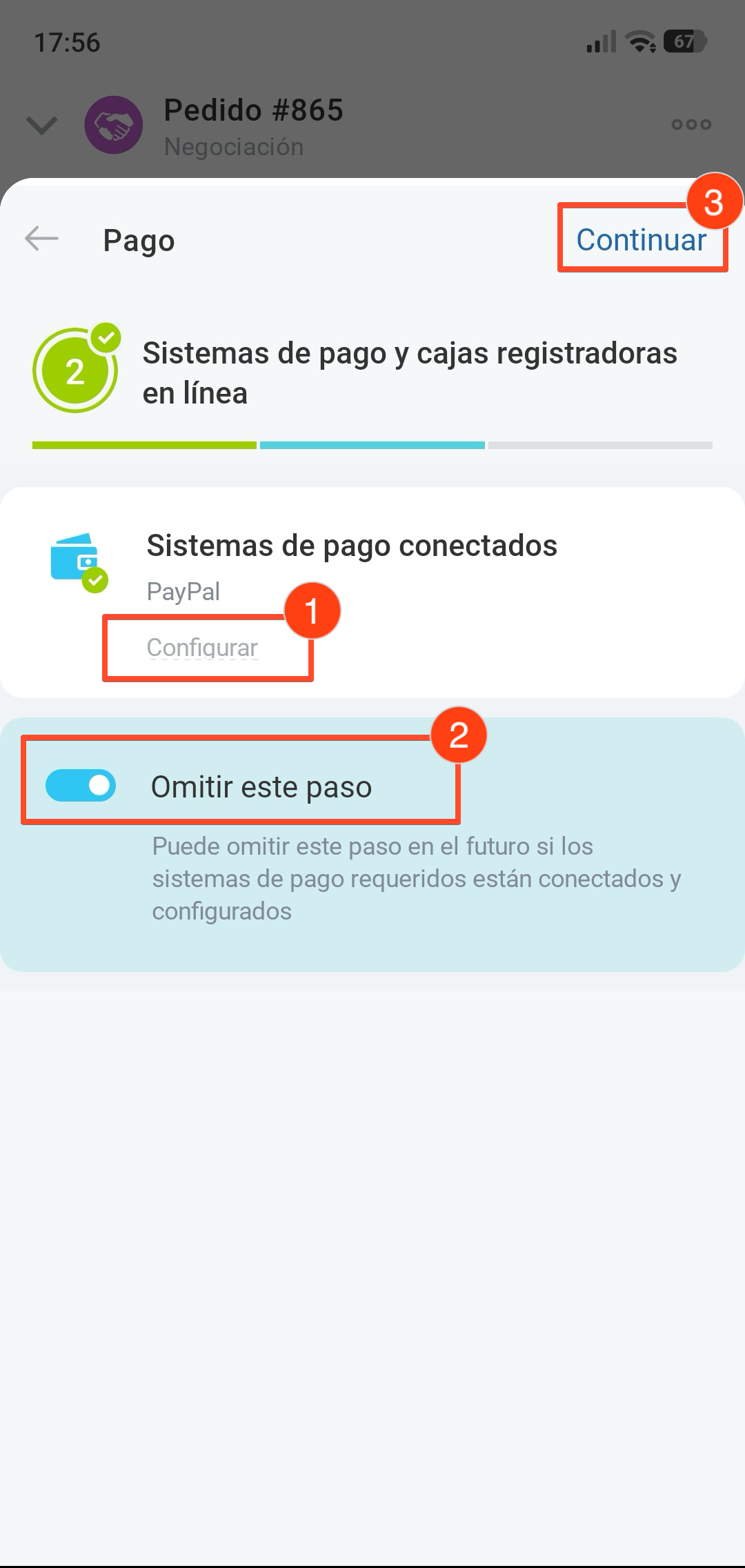Go back with the arrow beside Pago

(x=41, y=239)
